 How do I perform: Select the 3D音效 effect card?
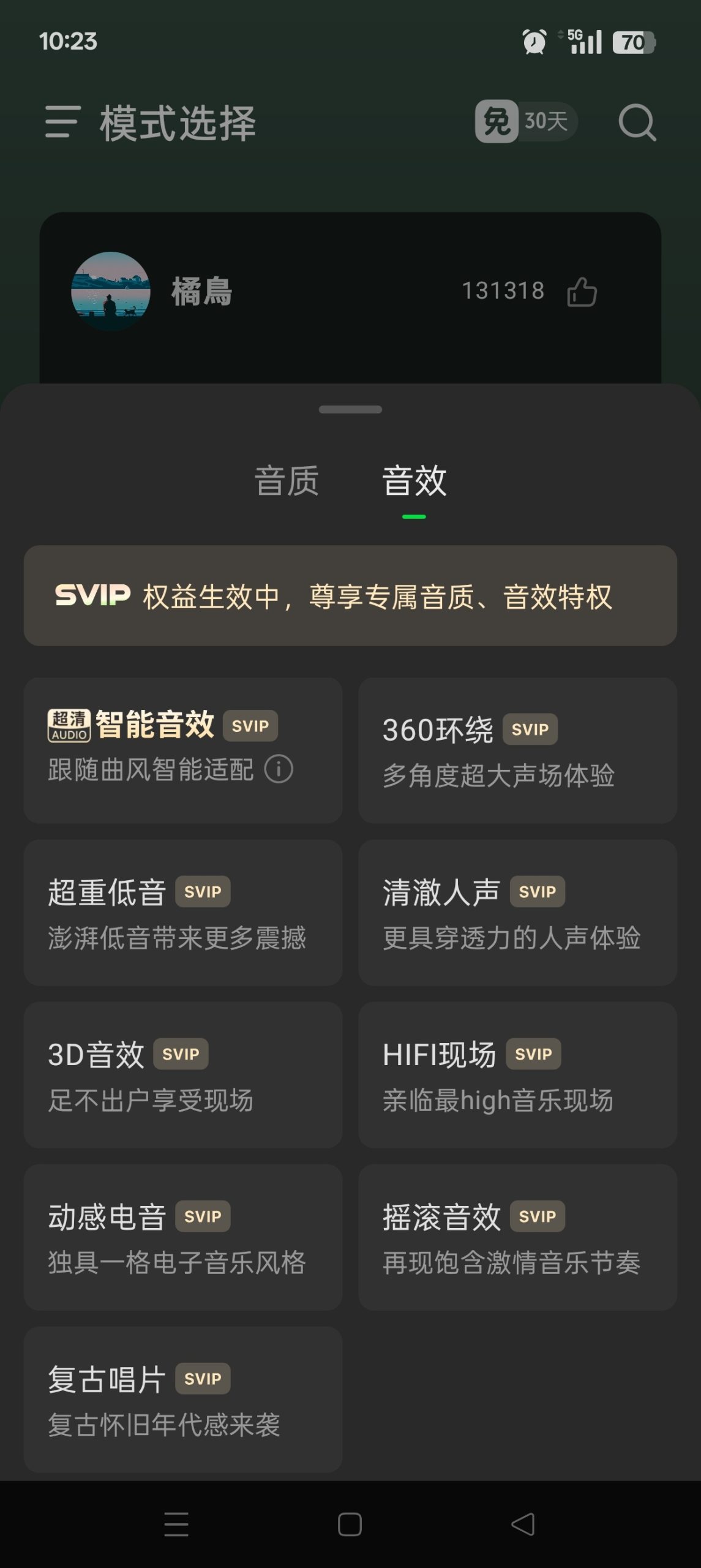(183, 1074)
